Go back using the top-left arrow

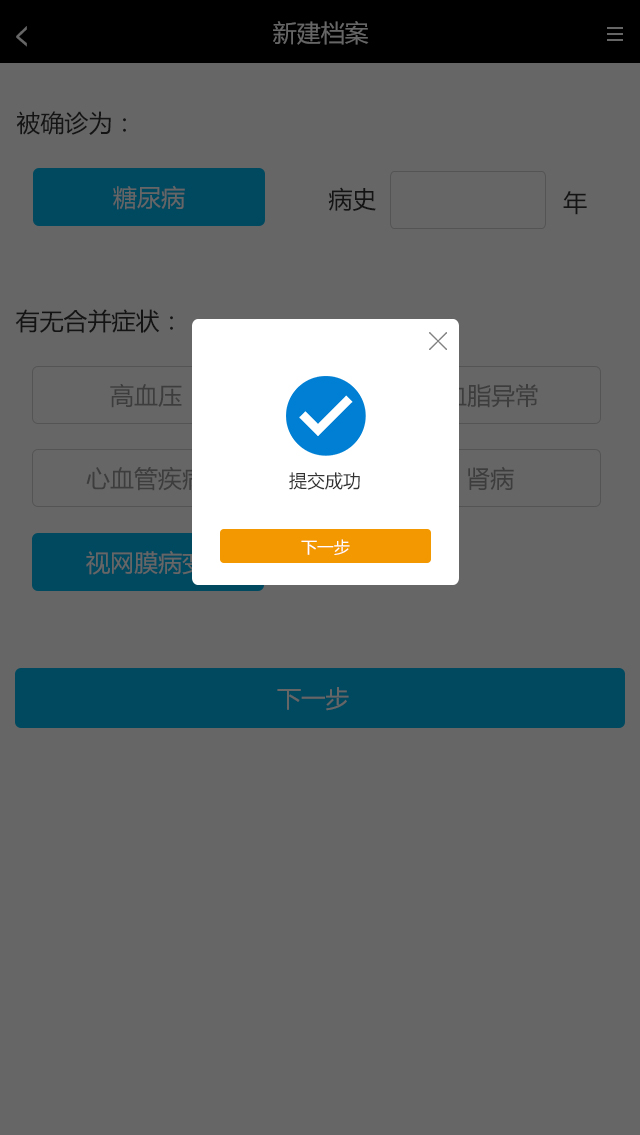coord(22,36)
